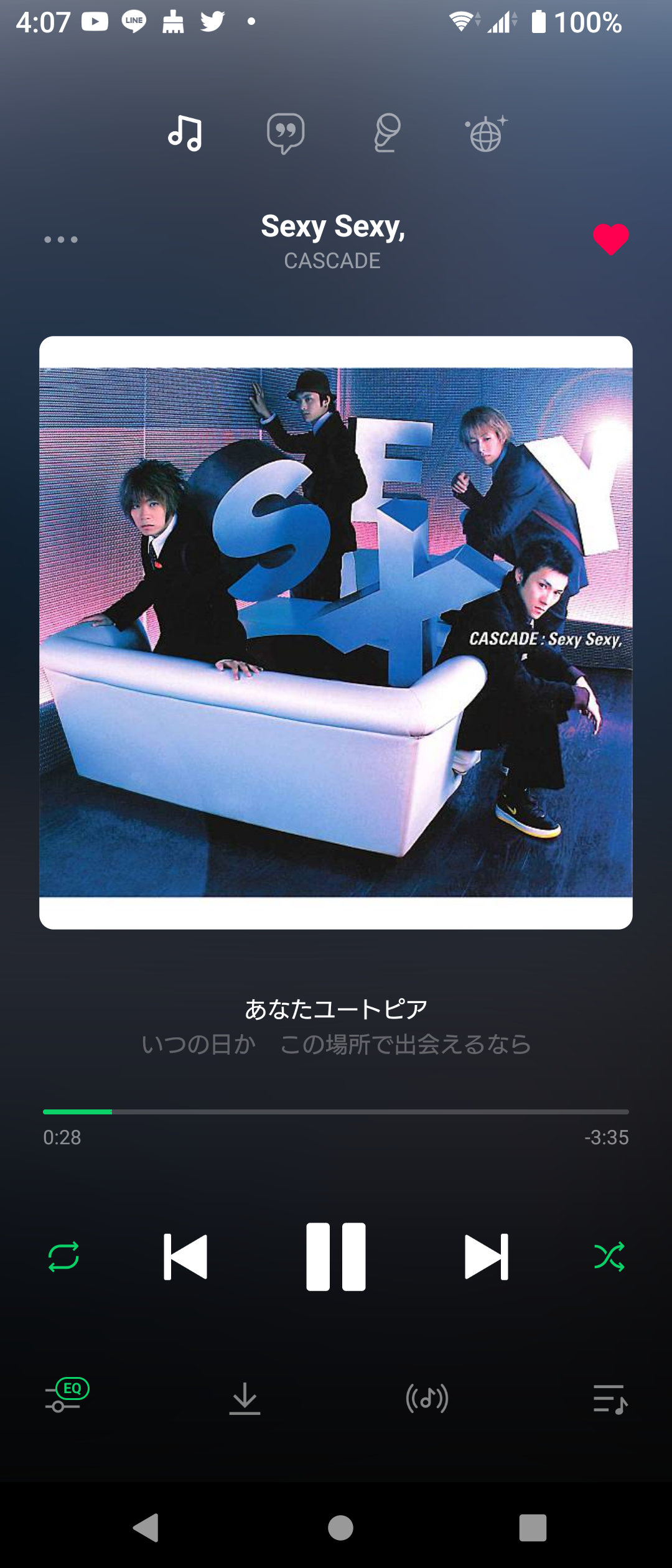Screen dimensions: 672x1568
Task: Skip to the next track
Action: [486, 1257]
